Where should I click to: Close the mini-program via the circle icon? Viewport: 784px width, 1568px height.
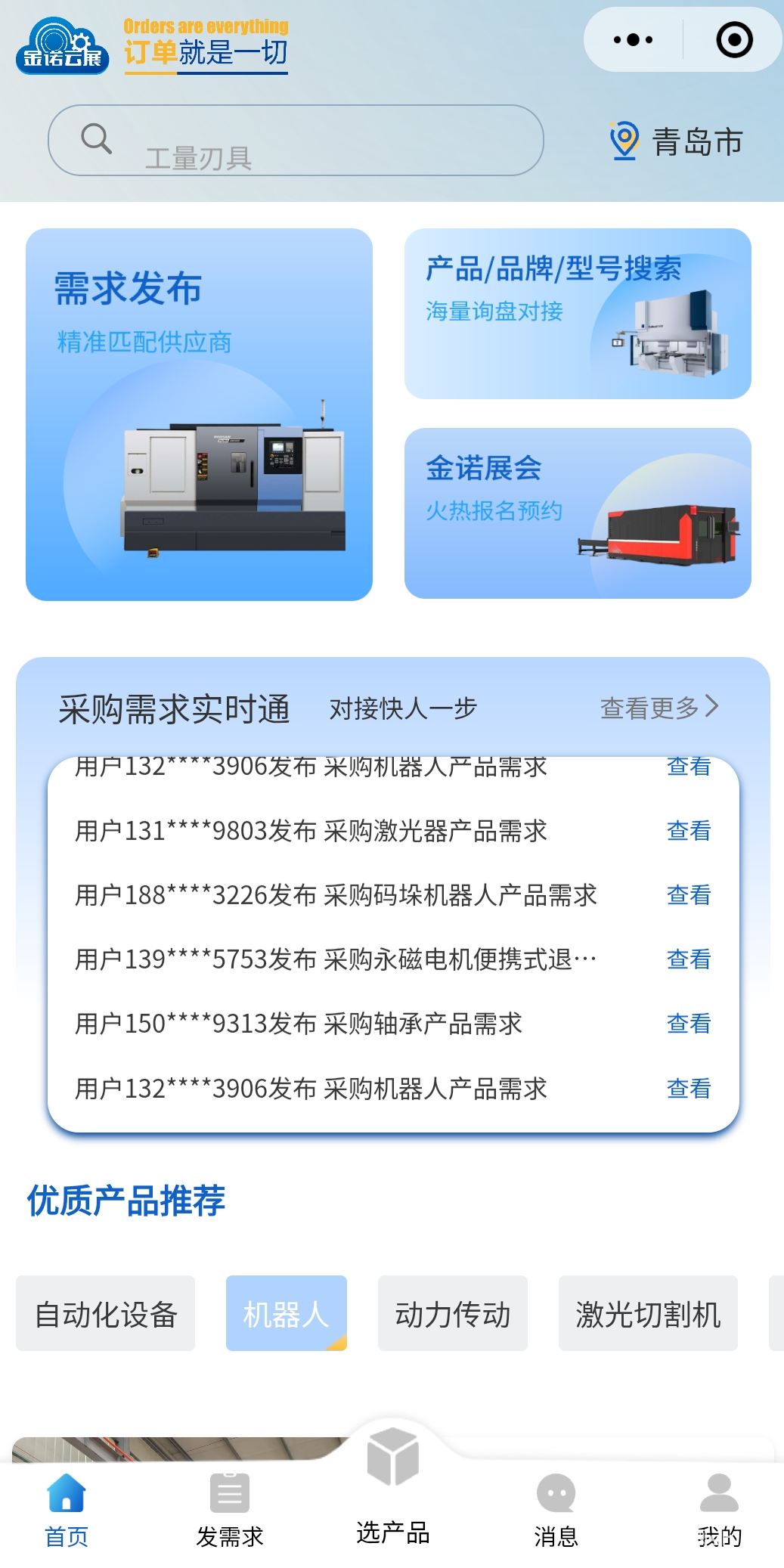coord(734,40)
